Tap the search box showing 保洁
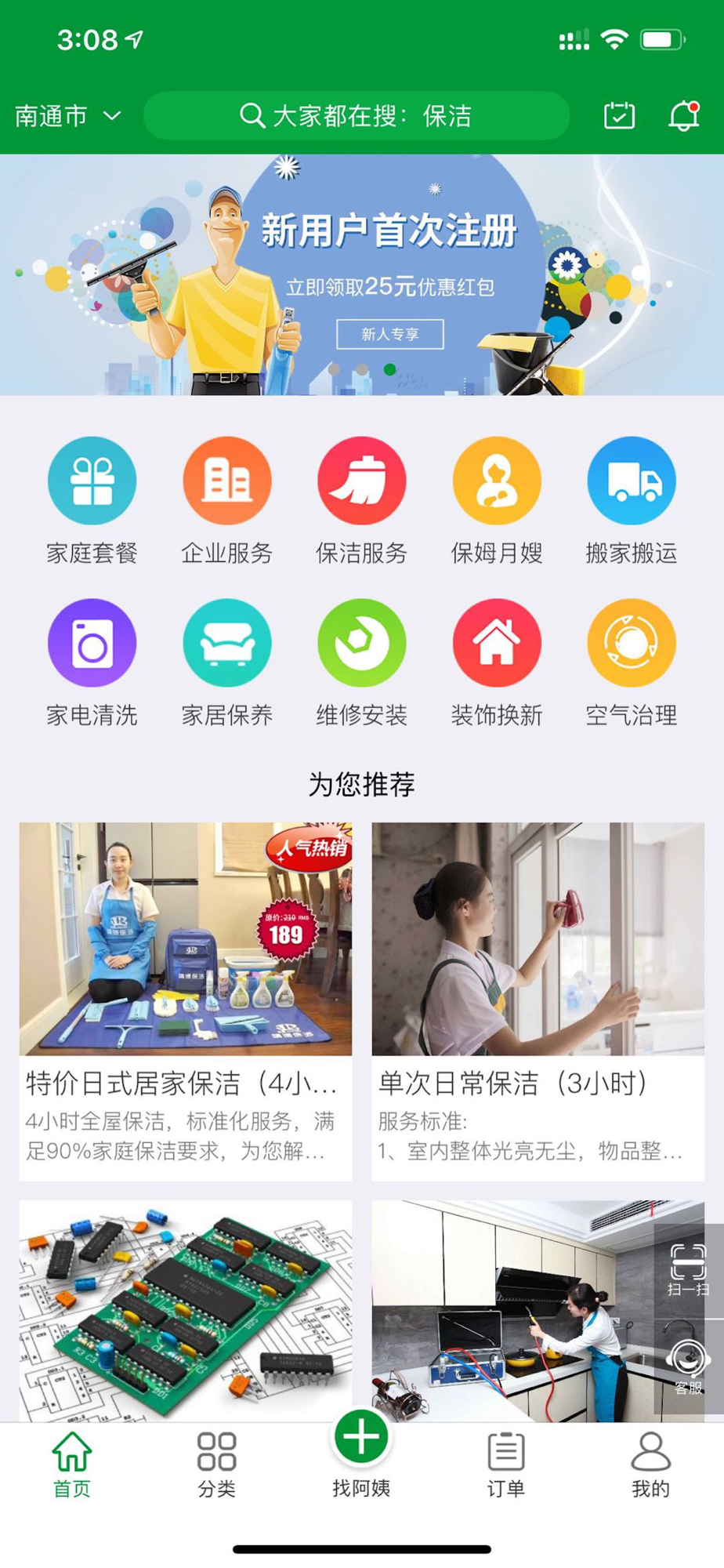This screenshot has width=724, height=1568. 357,116
